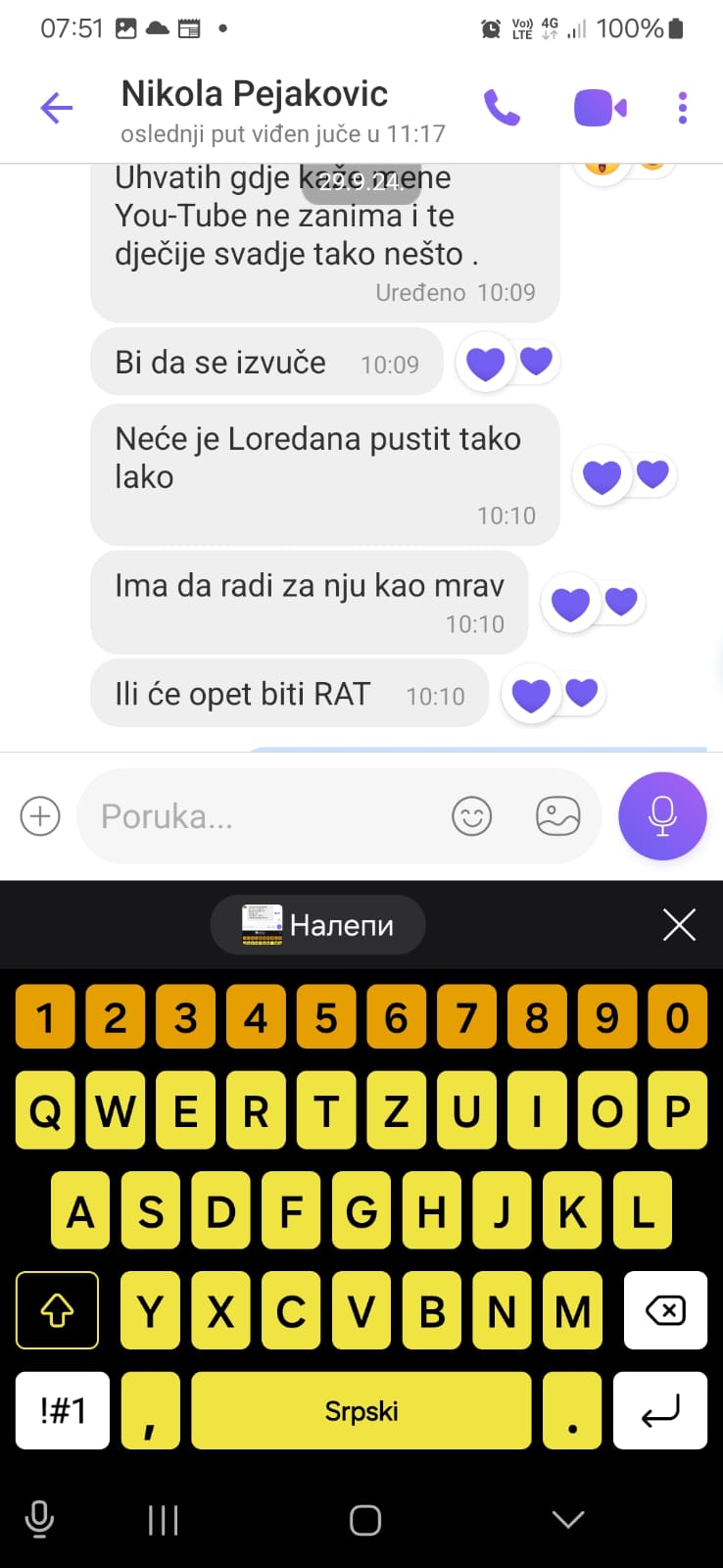Start a video call with Nikola

coord(600,108)
